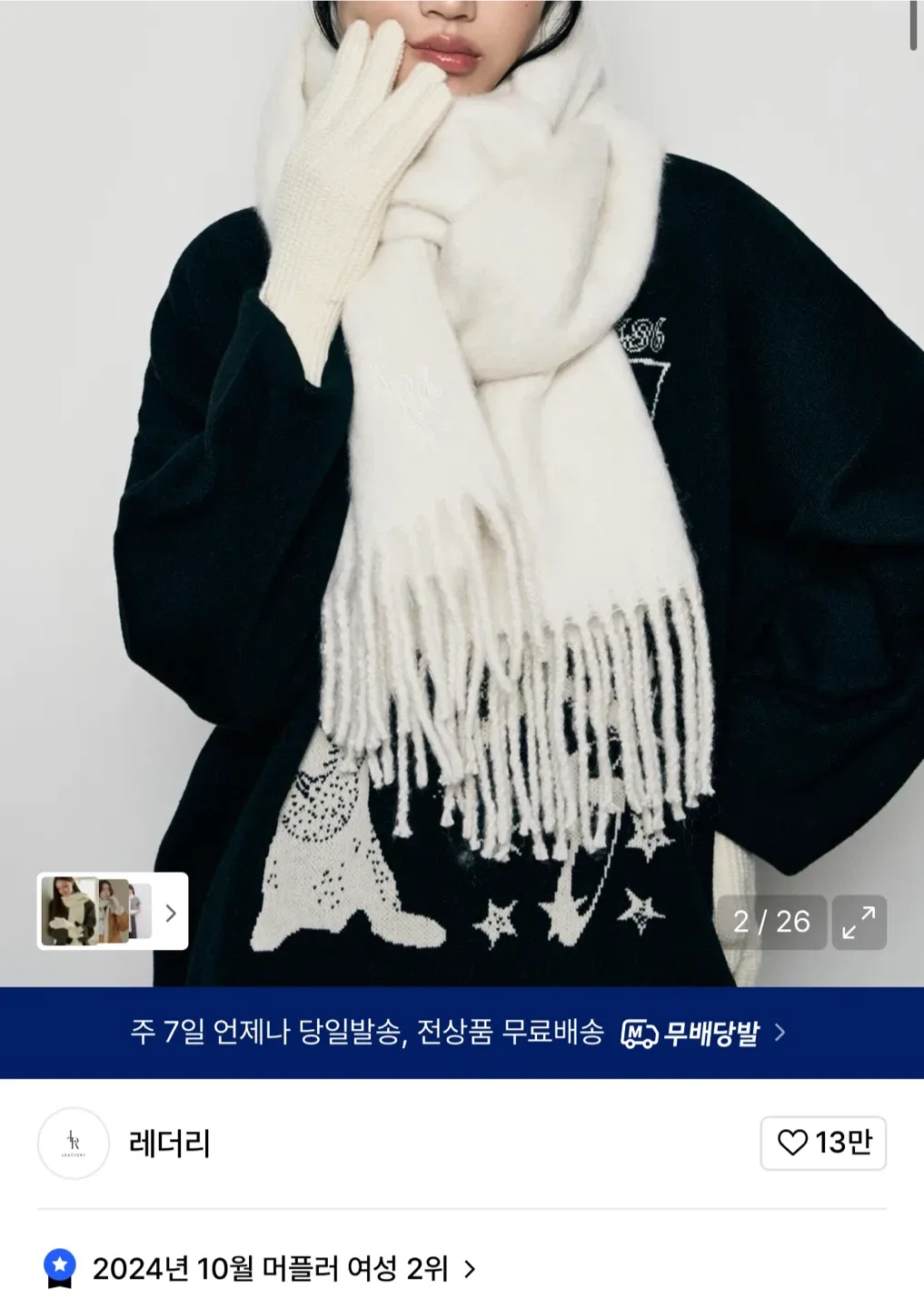Like the 레더리 brand (13만 hearts)
Image resolution: width=924 pixels, height=1309 pixels.
tap(822, 1143)
